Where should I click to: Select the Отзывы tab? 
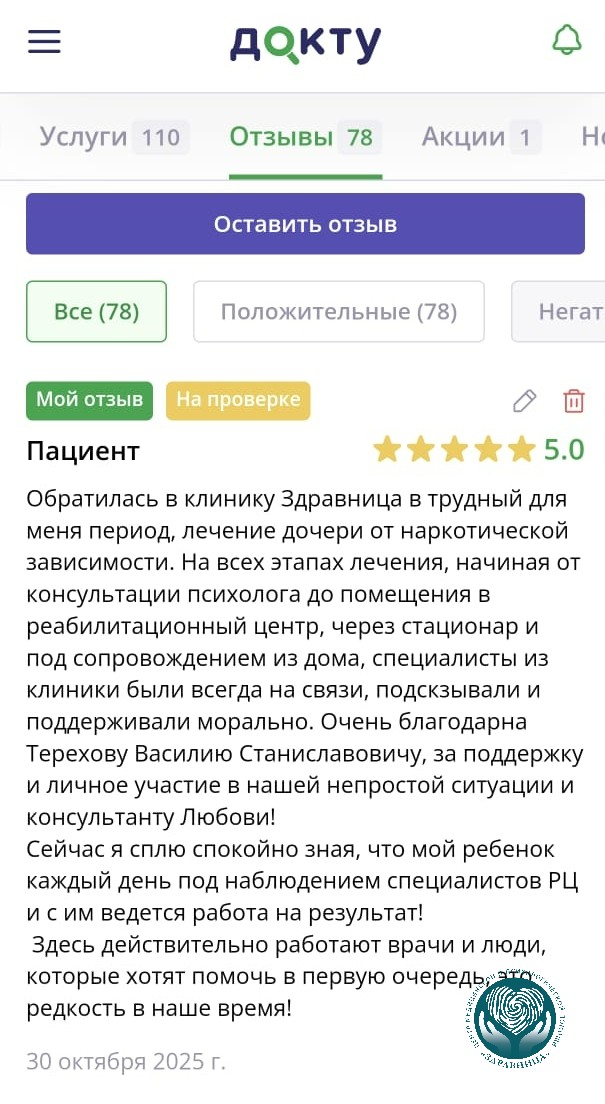coord(304,137)
